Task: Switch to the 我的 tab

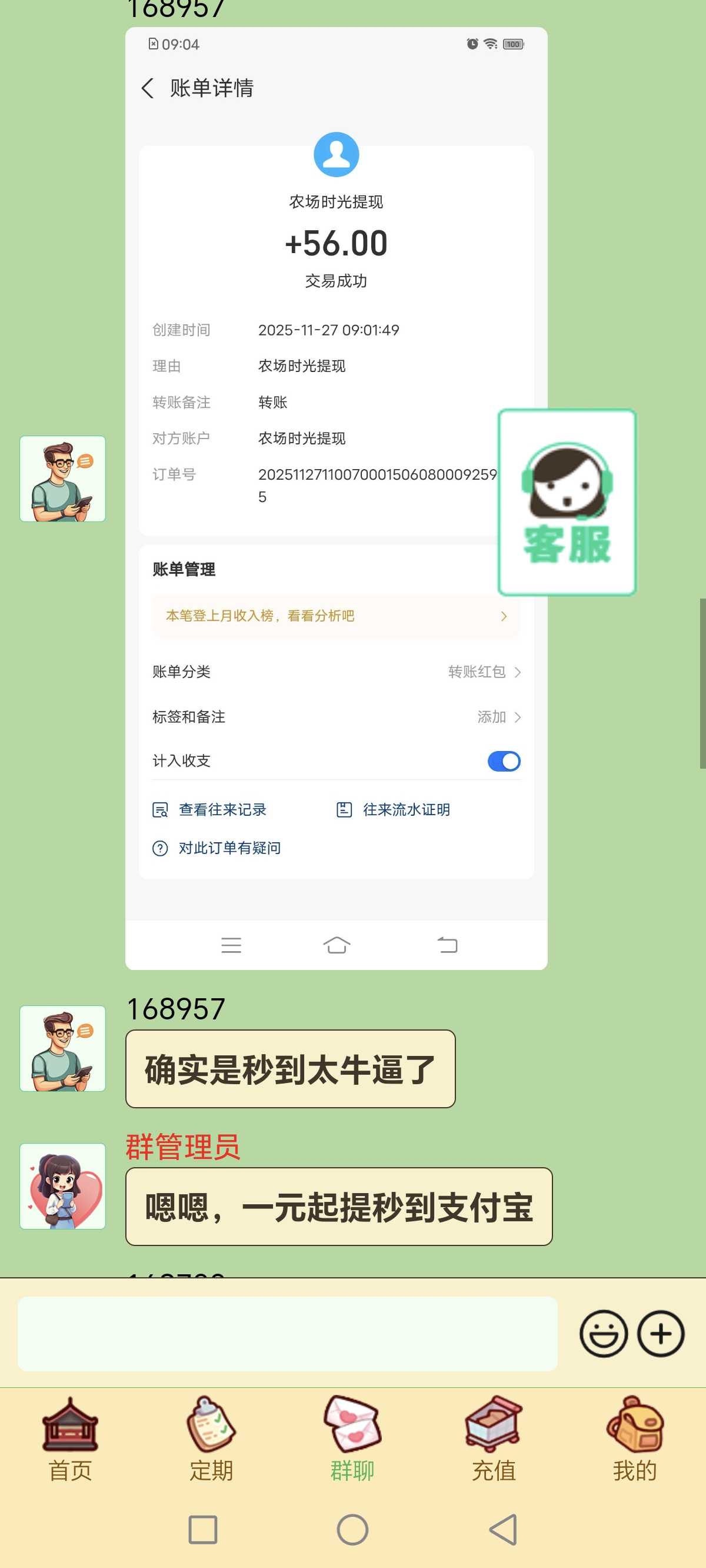Action: 635,1440
